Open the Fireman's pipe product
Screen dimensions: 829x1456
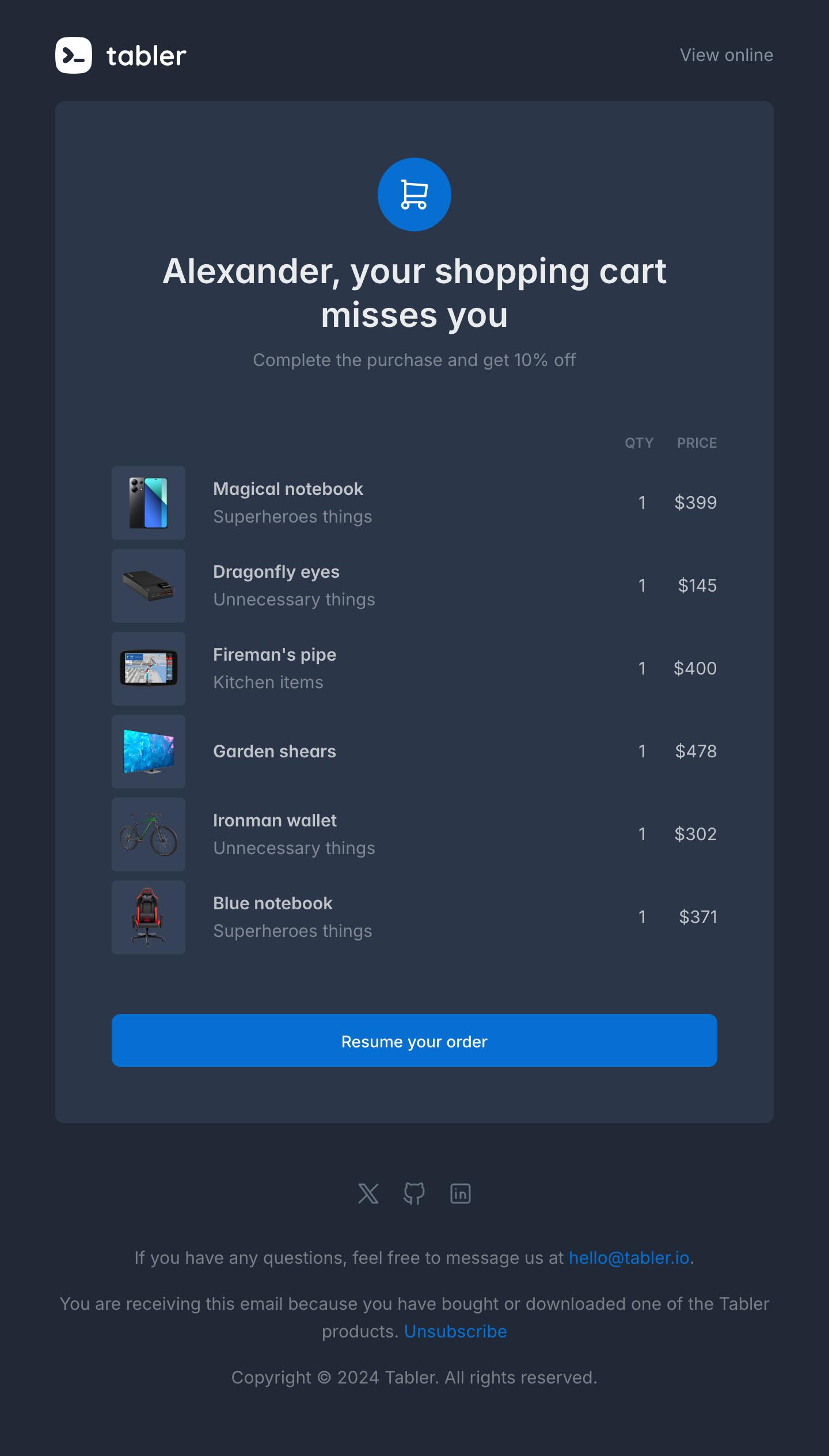275,655
